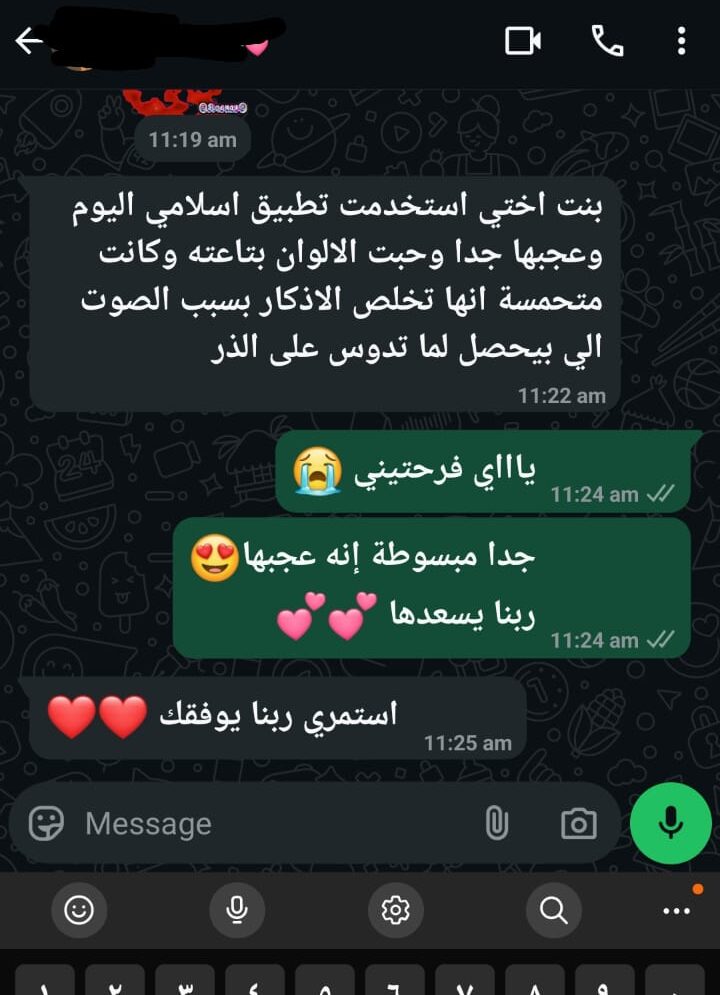The width and height of the screenshot is (720, 995).
Task: Open the keyboard emoji panel
Action: click(x=78, y=909)
